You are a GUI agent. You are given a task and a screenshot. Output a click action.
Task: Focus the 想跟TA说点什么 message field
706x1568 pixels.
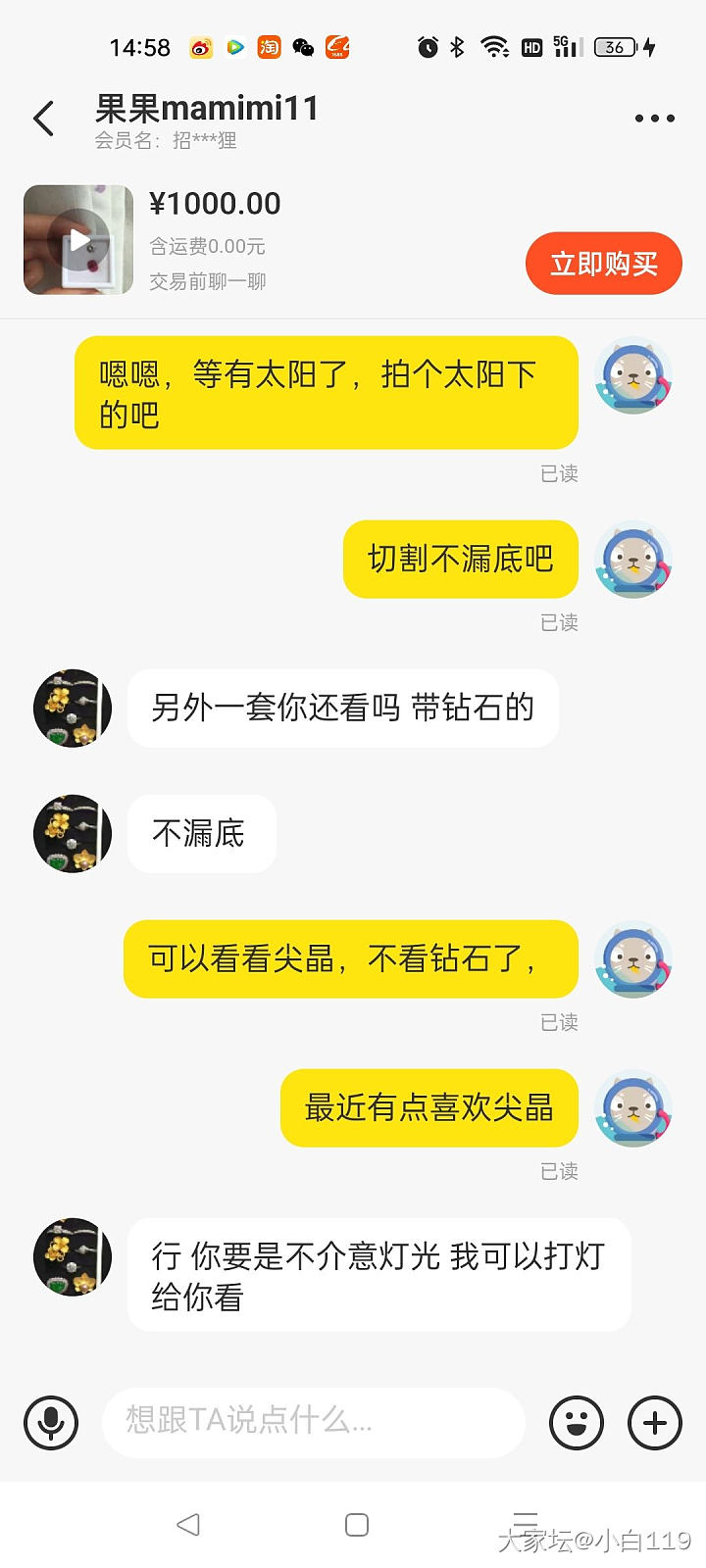[x=314, y=1420]
